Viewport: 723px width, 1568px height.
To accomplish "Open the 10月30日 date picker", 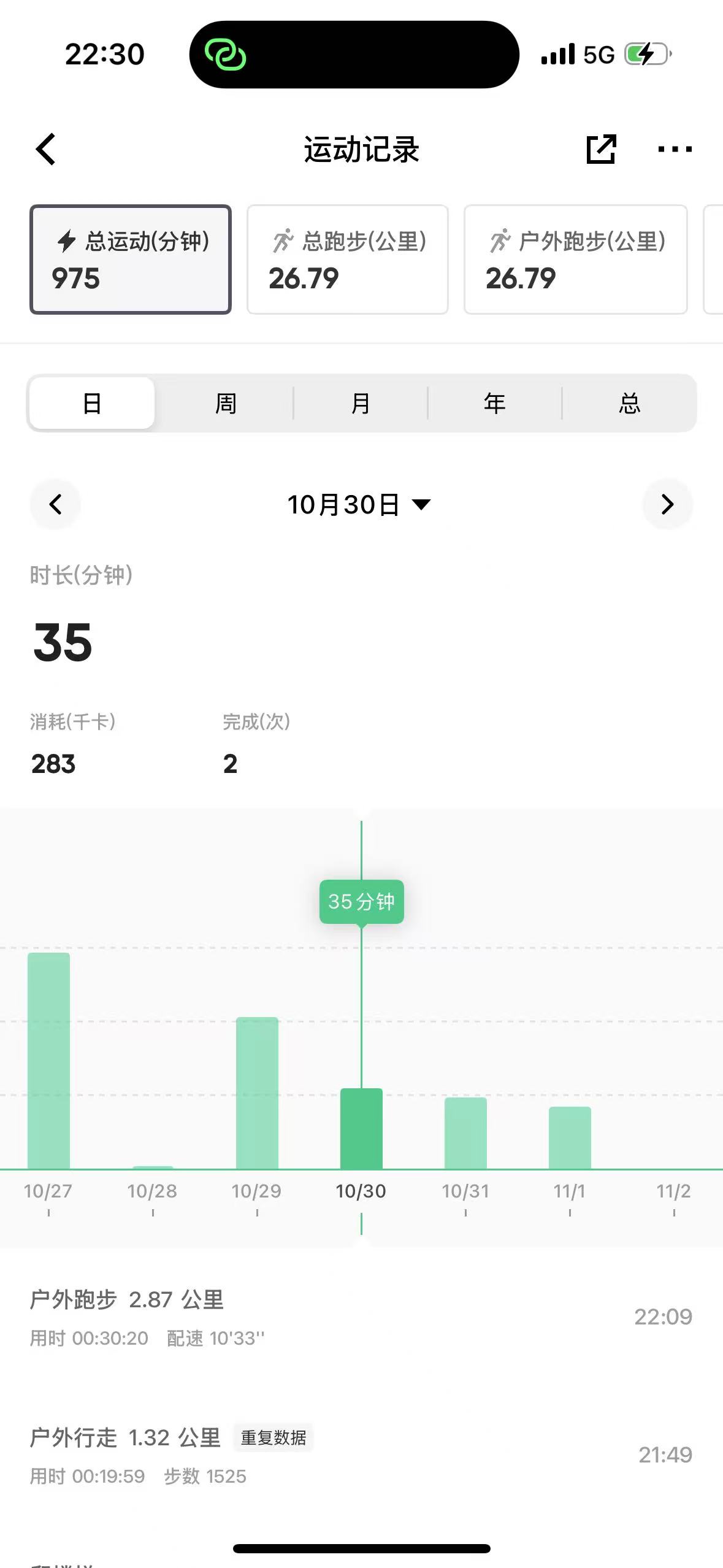I will click(x=359, y=505).
